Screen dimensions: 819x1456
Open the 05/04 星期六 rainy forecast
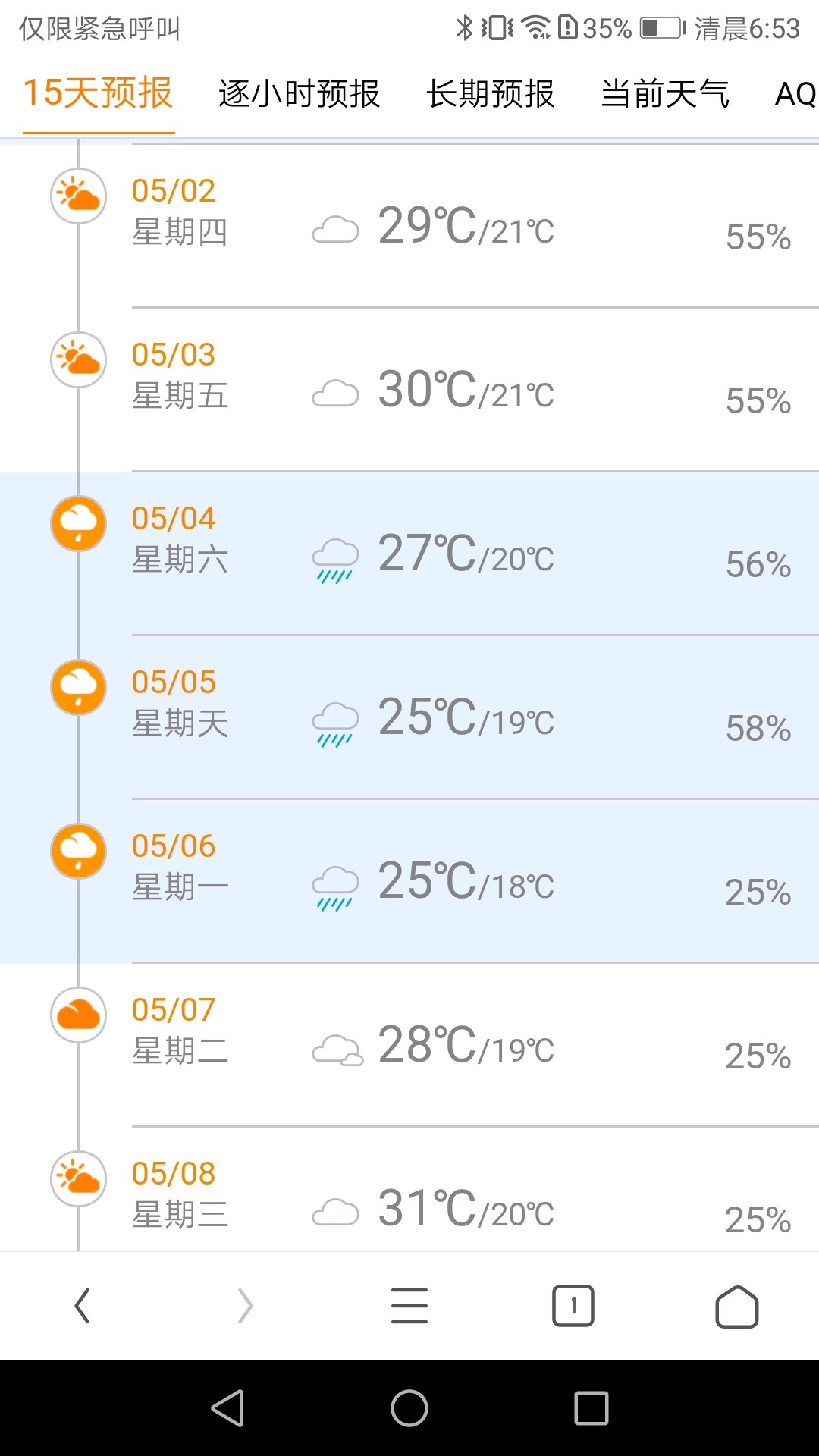pos(455,554)
